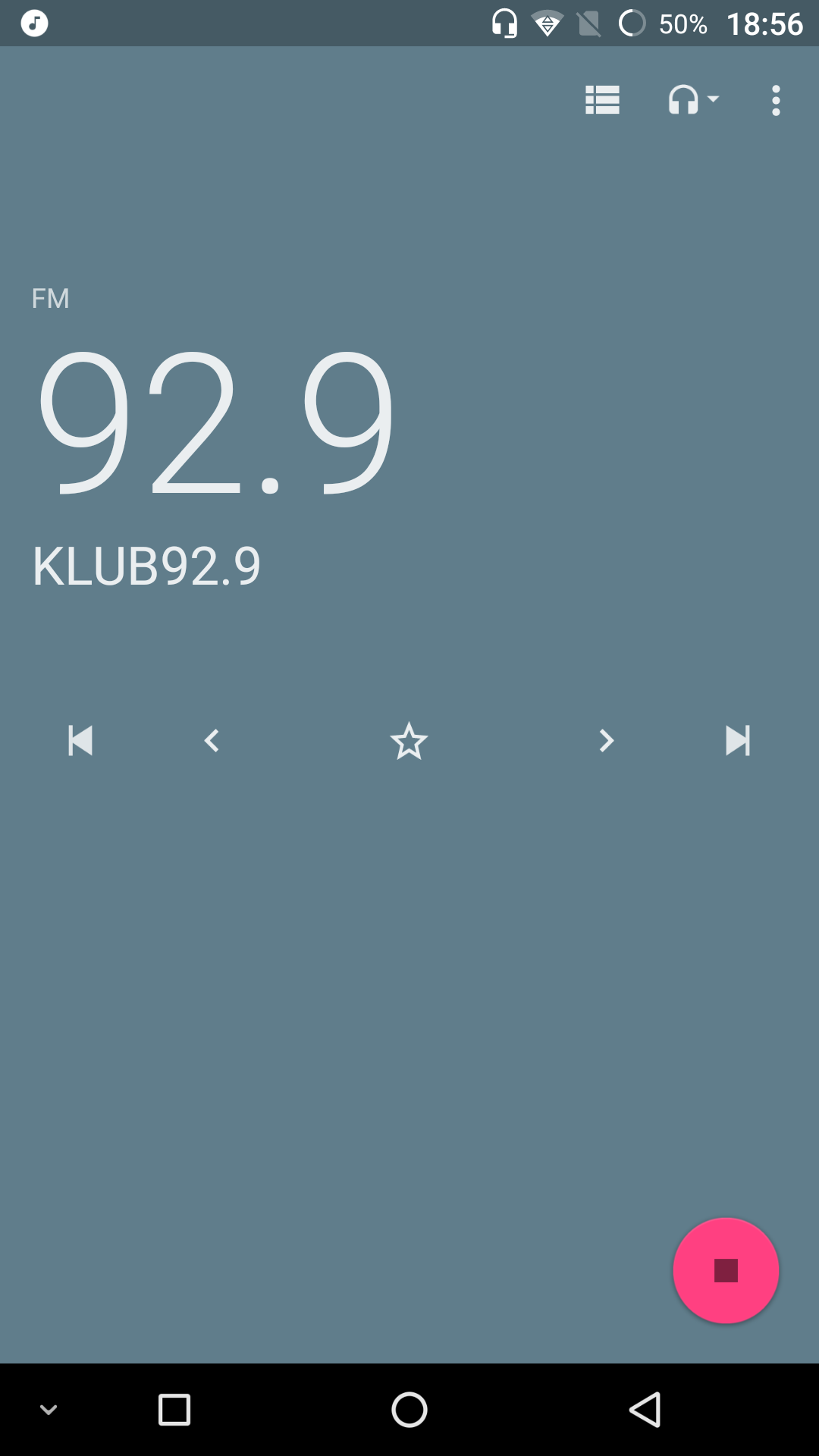Open the headphone audio output dropdown
Image resolution: width=819 pixels, height=1456 pixels.
point(693,100)
